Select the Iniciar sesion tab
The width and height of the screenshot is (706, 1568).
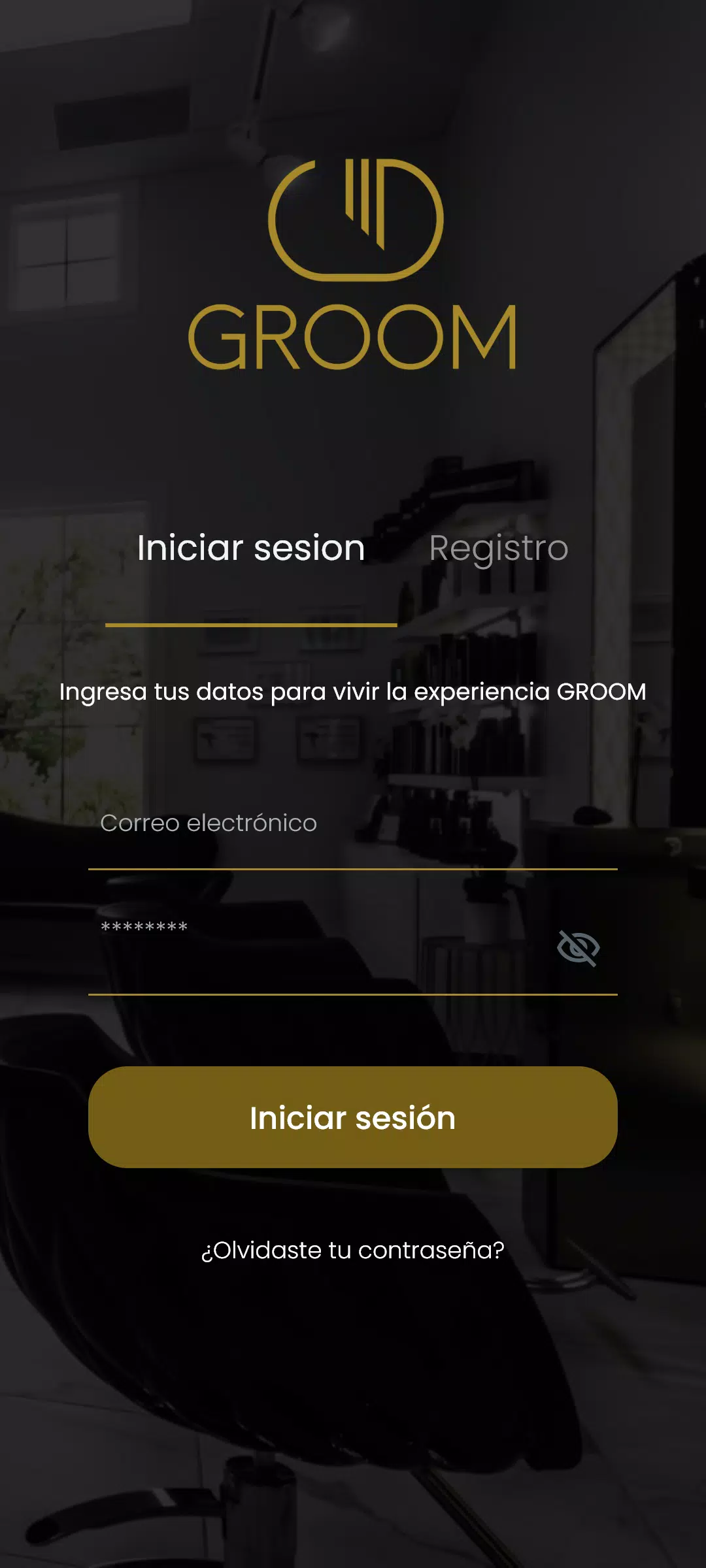coord(251,547)
